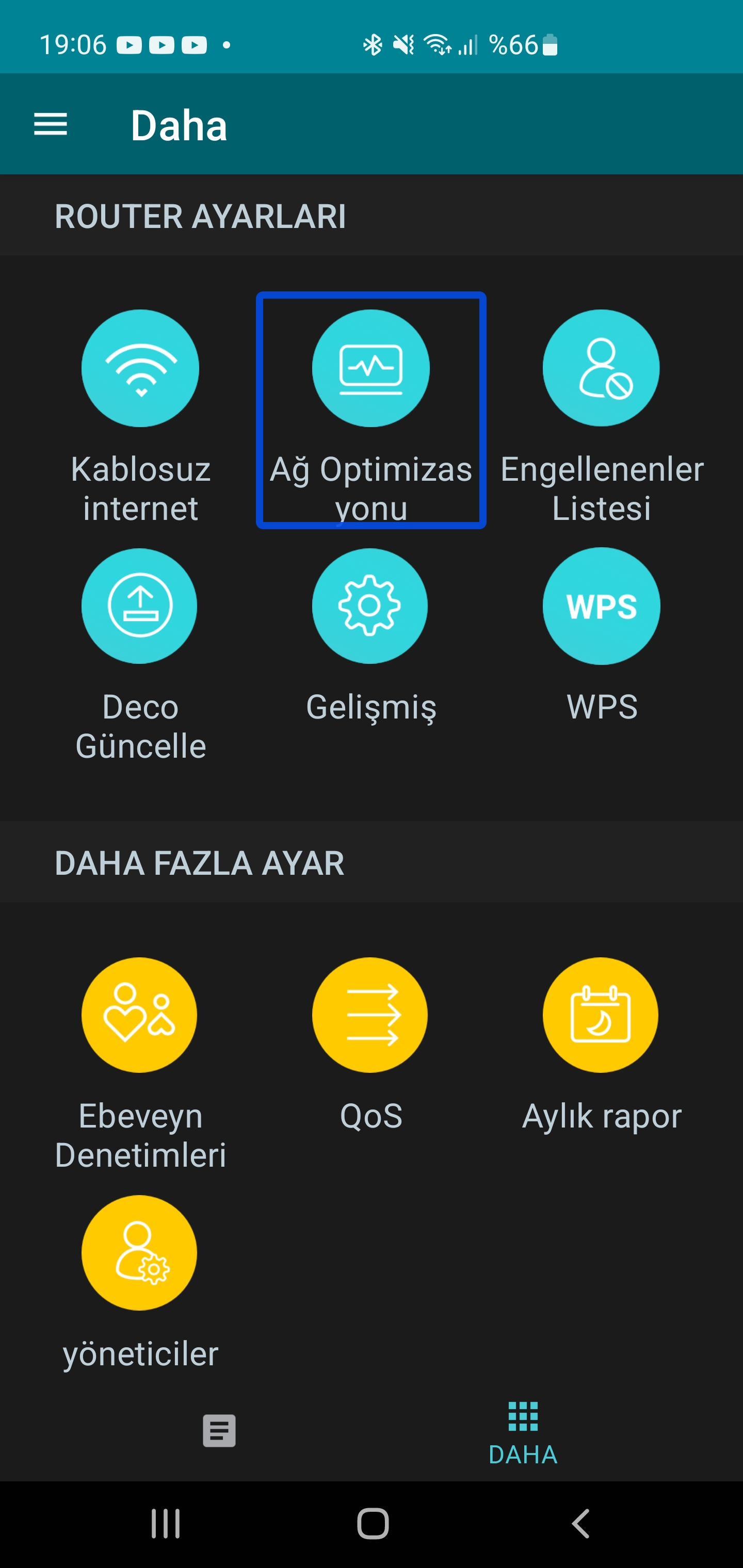
Task: Open the hamburger drawer menu
Action: click(x=51, y=125)
